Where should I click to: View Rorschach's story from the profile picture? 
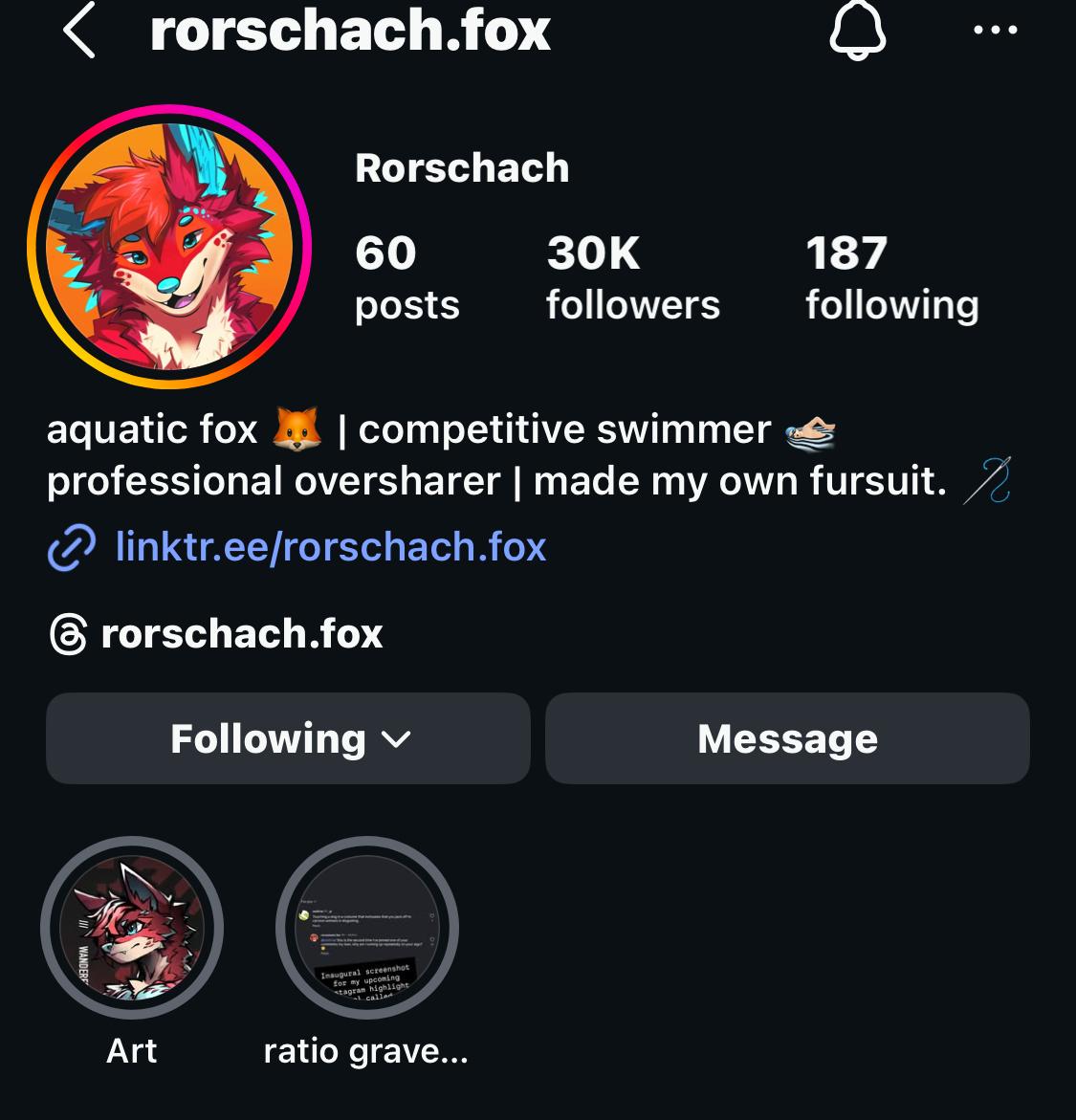tap(170, 247)
